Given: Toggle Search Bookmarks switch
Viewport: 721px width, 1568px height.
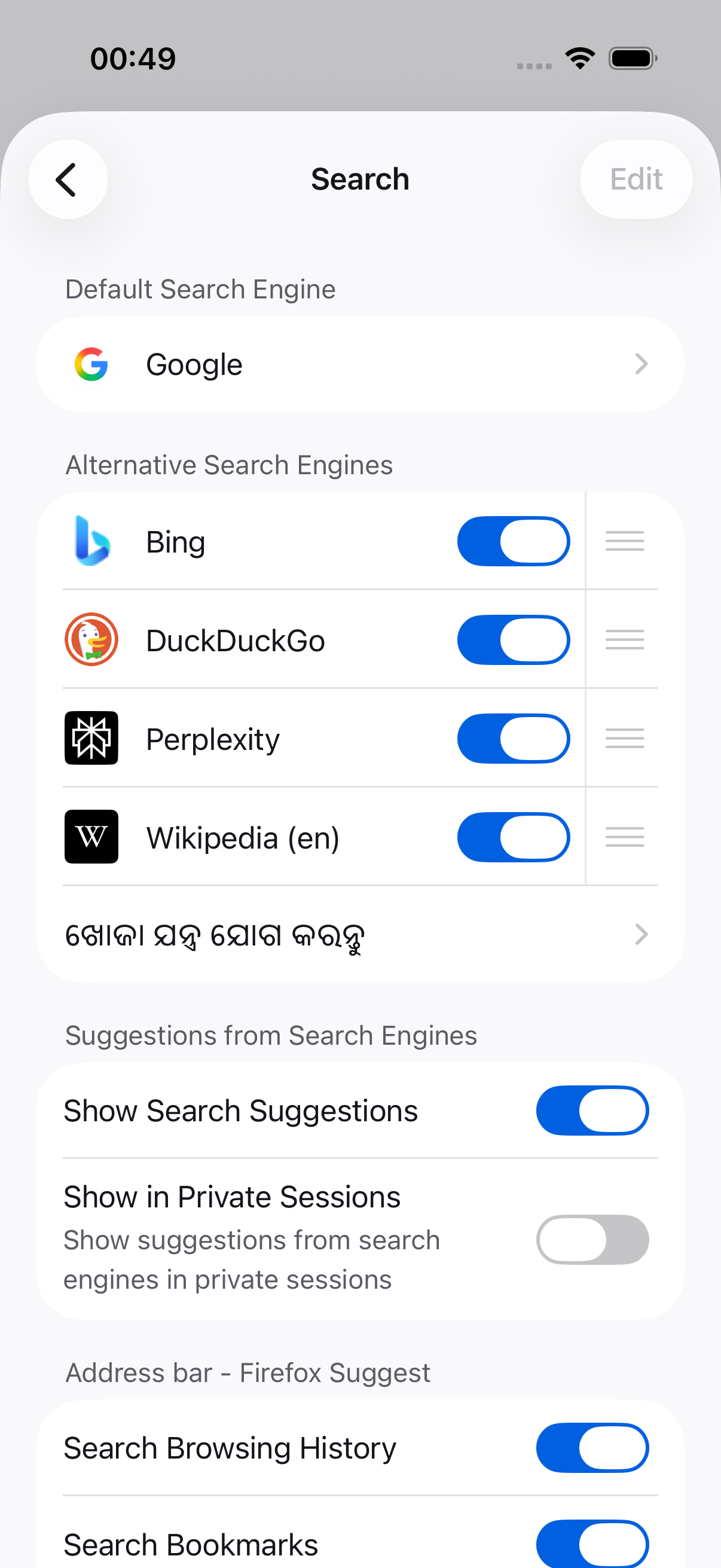Looking at the screenshot, I should tap(592, 1544).
